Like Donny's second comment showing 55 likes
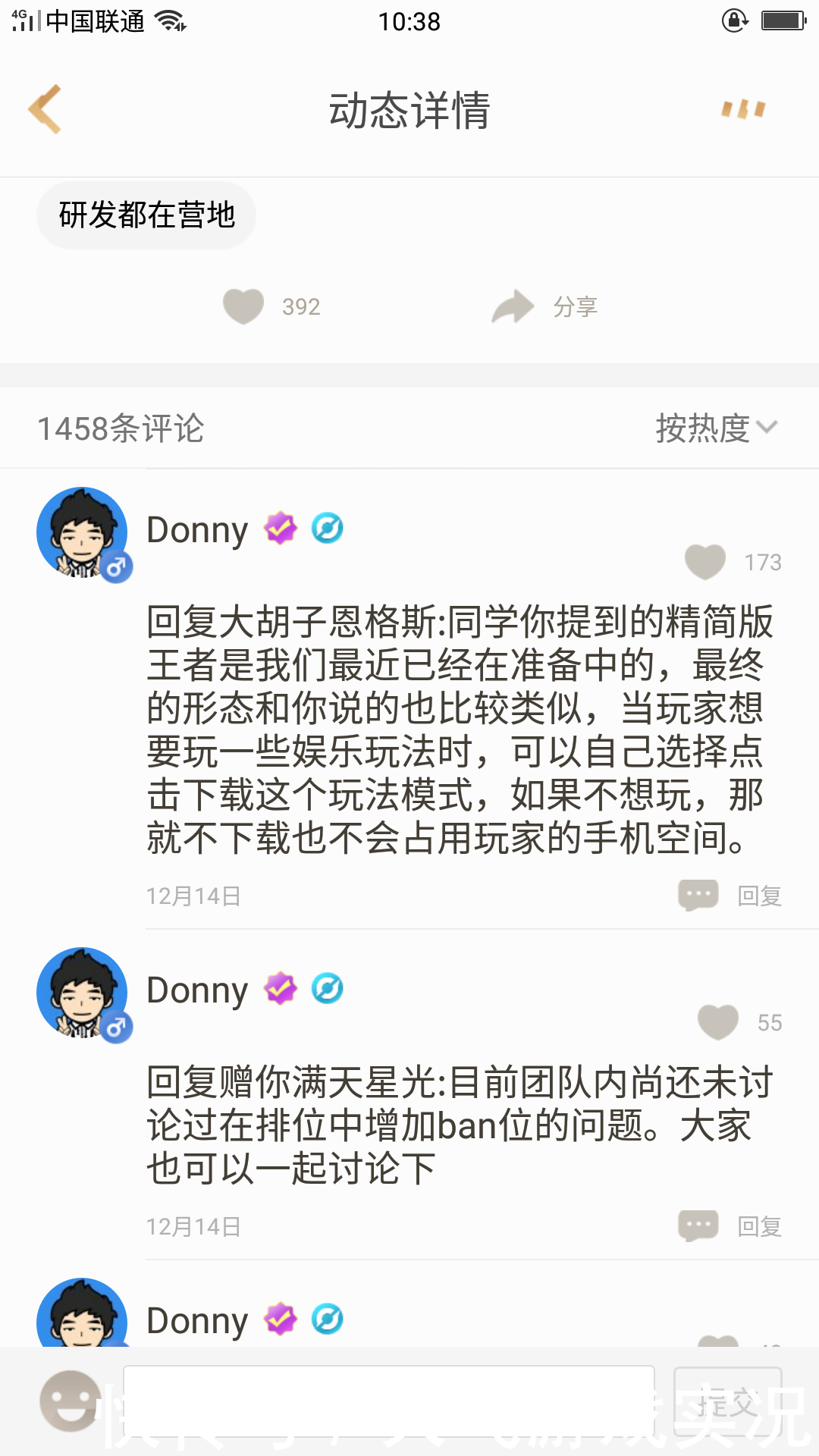819x1456 pixels. pyautogui.click(x=718, y=1022)
